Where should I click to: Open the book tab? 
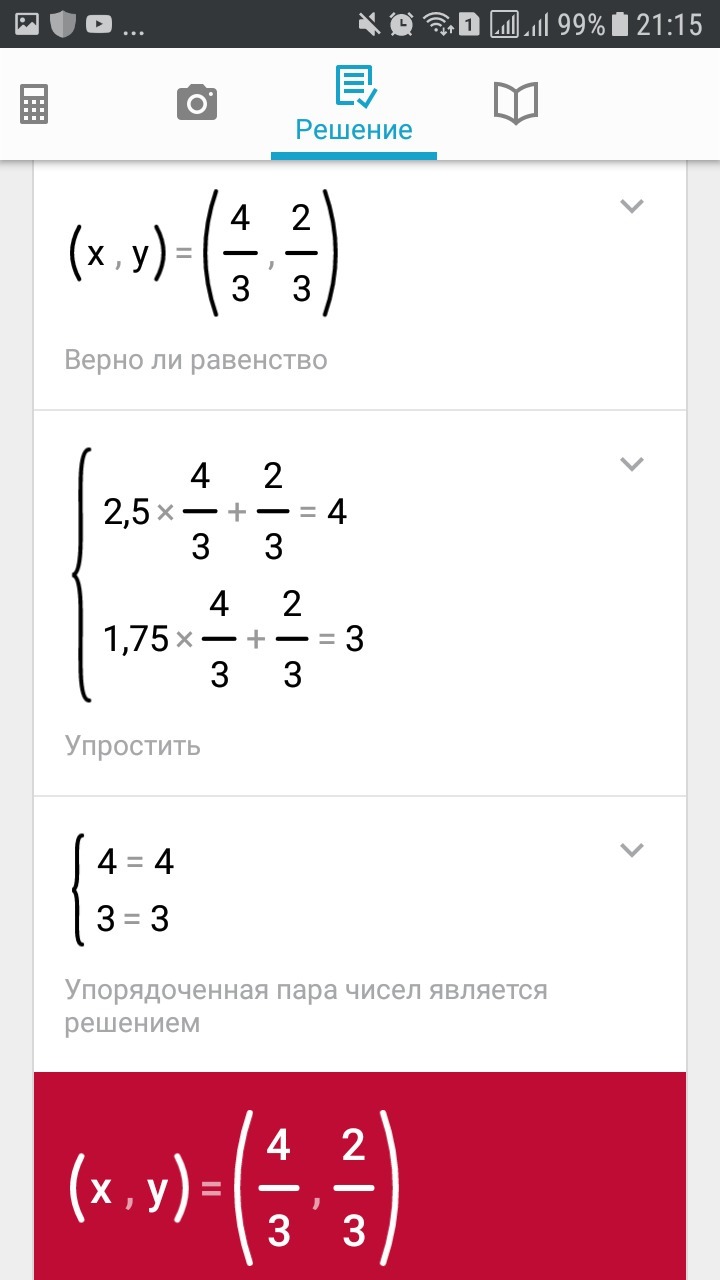click(x=516, y=103)
